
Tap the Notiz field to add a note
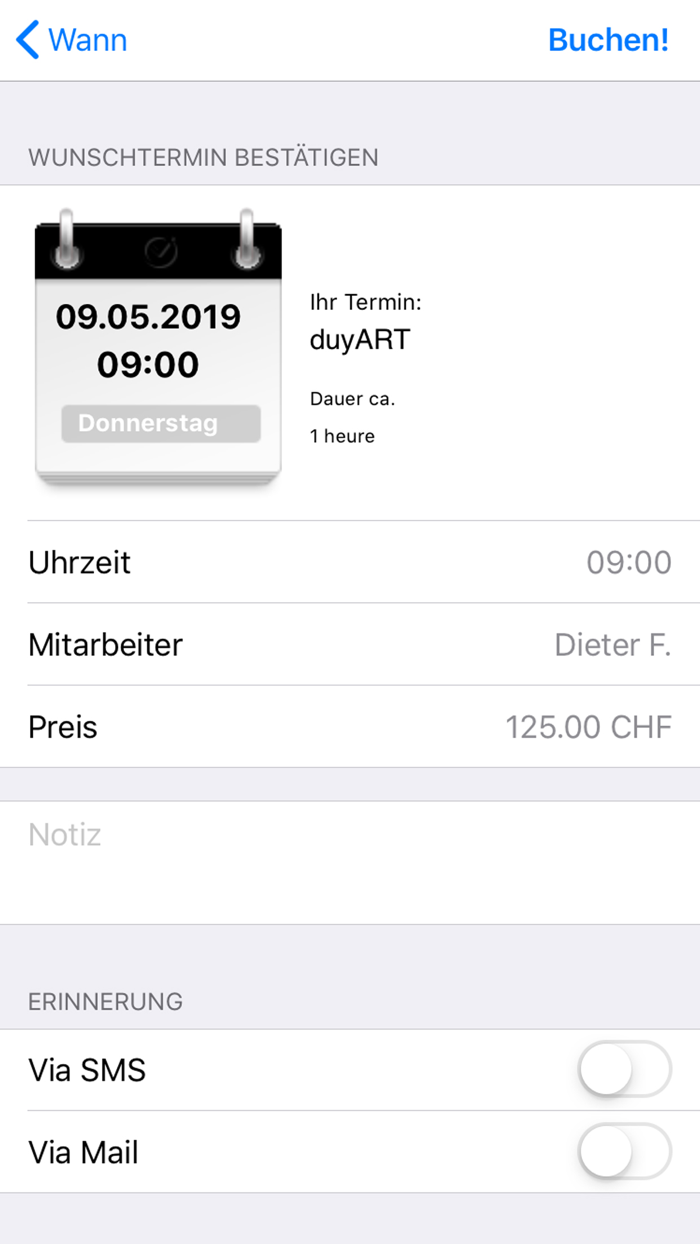click(350, 862)
